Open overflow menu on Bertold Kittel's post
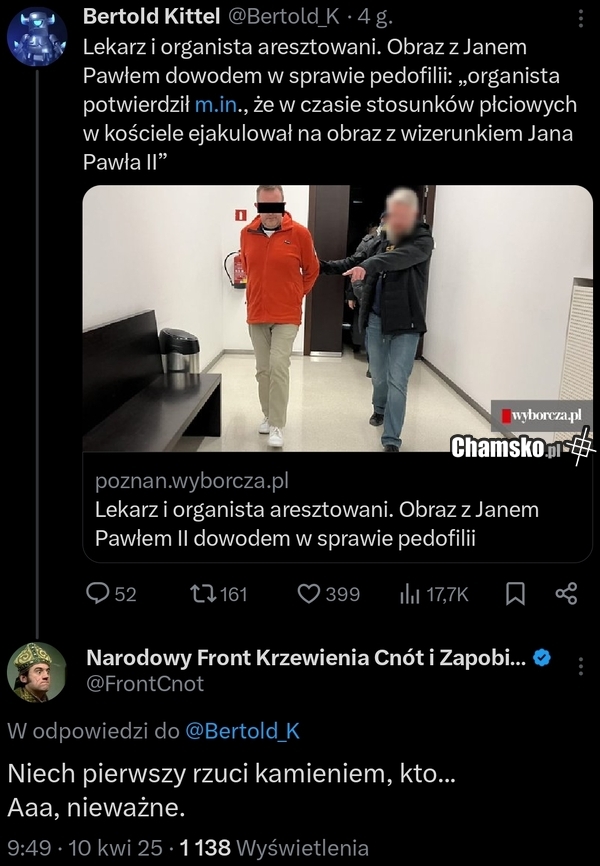This screenshot has height=866, width=600. (582, 18)
